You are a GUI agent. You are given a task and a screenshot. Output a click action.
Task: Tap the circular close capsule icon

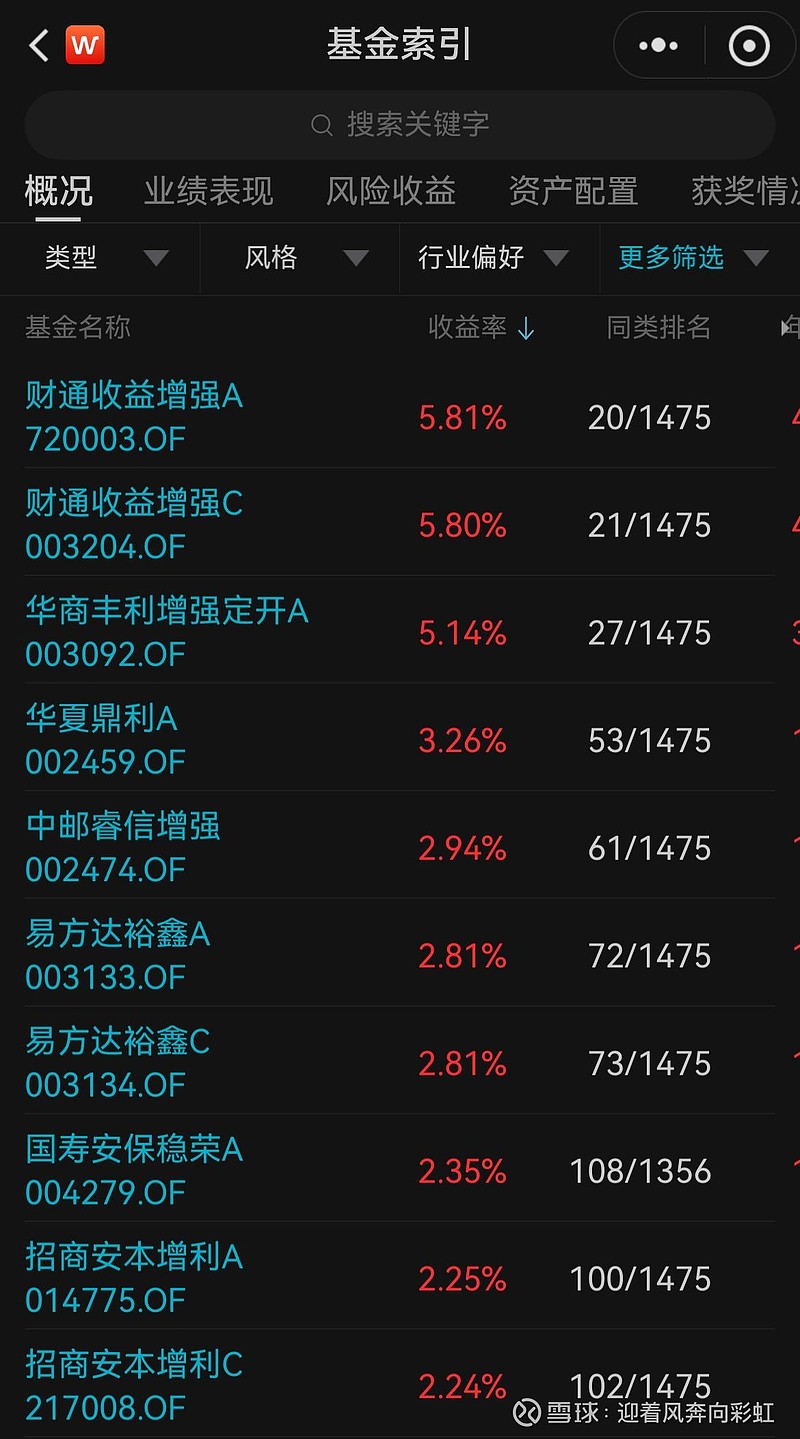pyautogui.click(x=750, y=45)
